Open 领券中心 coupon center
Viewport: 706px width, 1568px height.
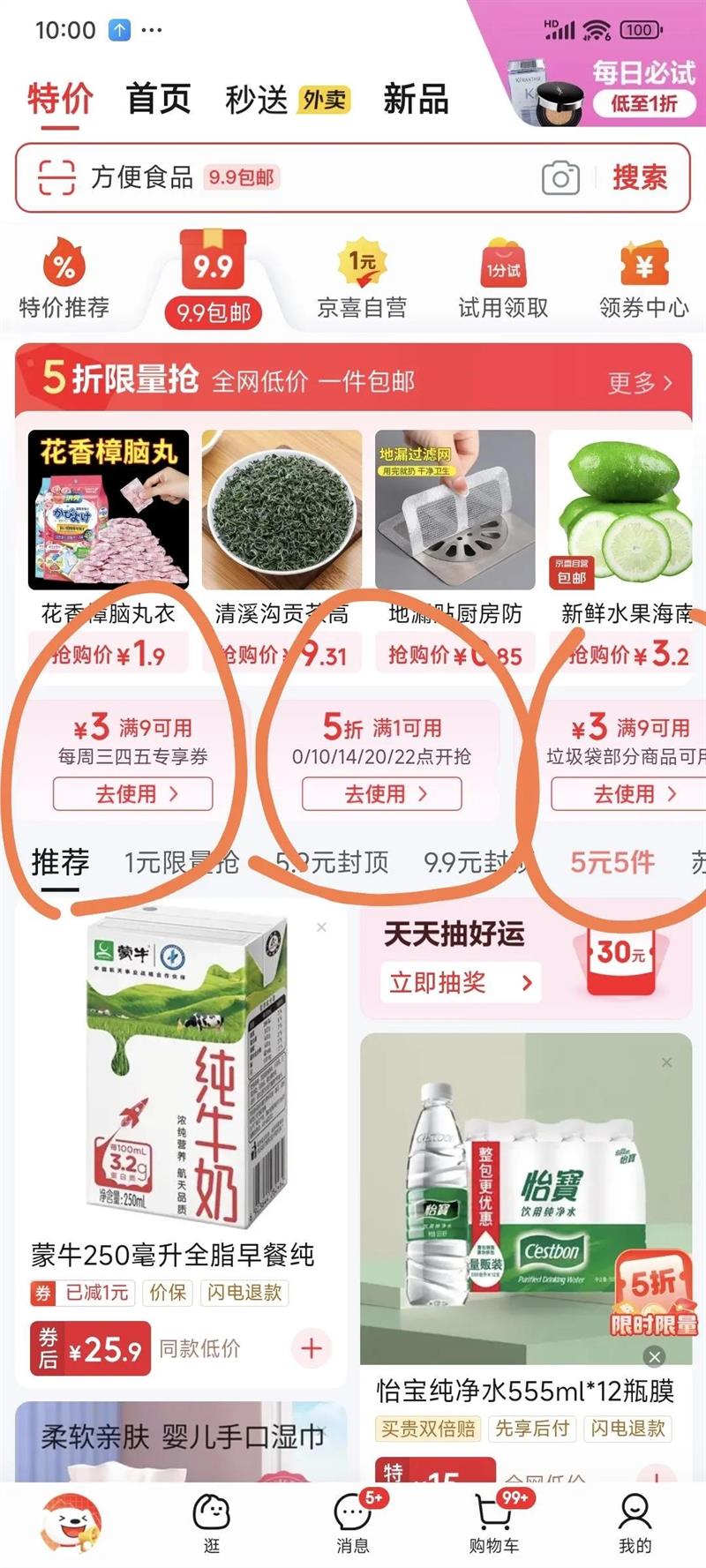(x=644, y=278)
